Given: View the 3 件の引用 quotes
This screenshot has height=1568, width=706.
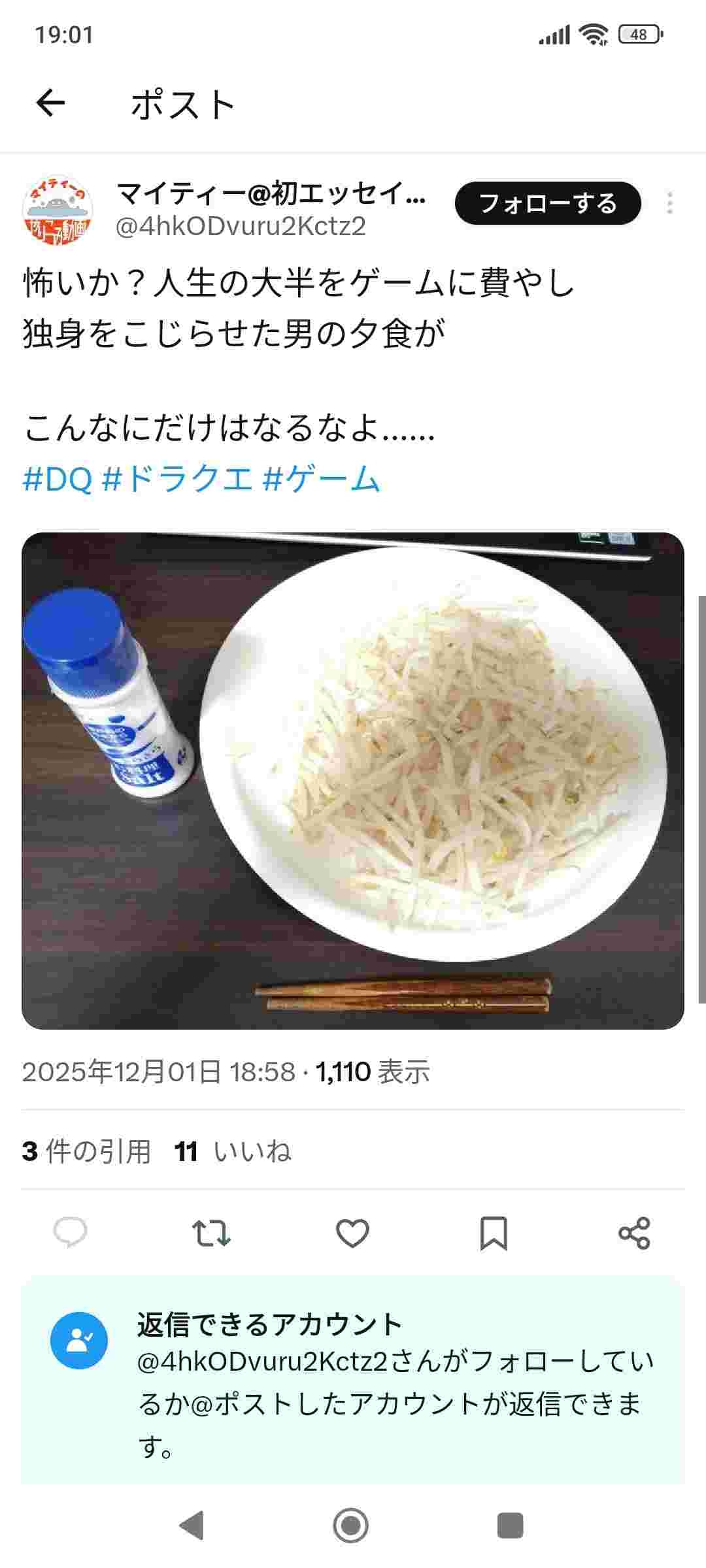Looking at the screenshot, I should click(x=86, y=1151).
